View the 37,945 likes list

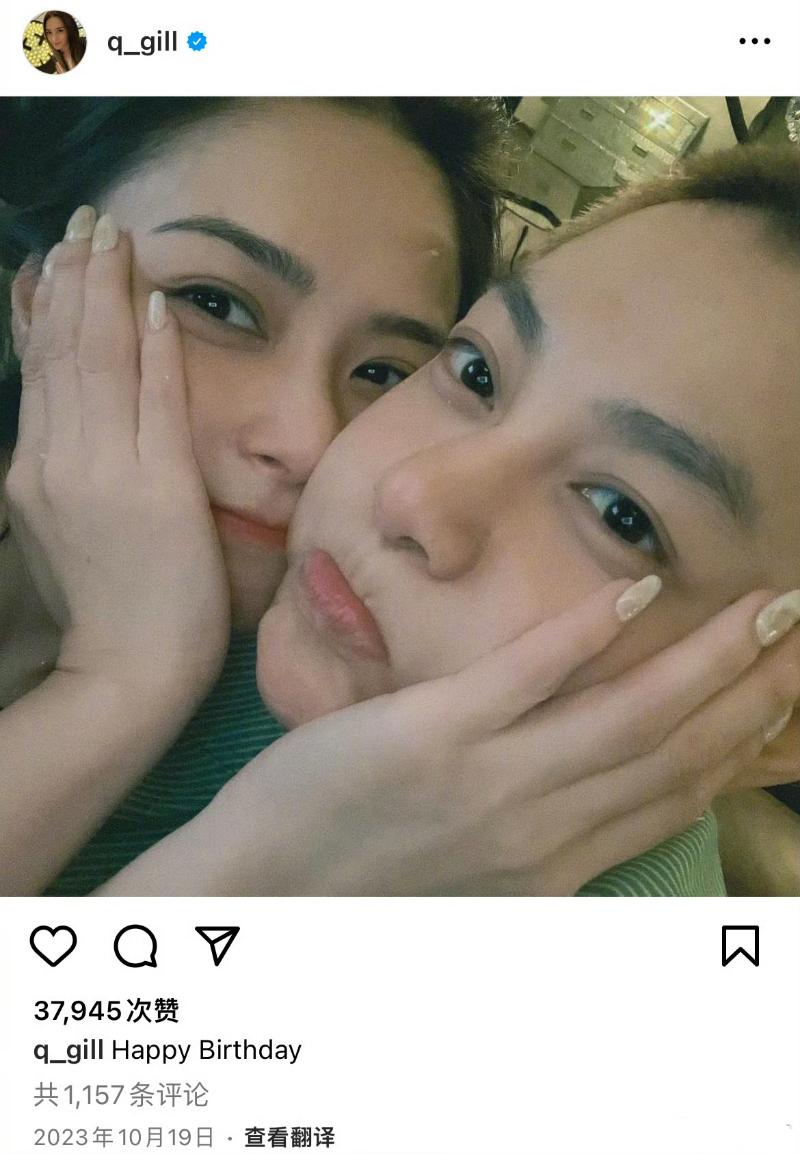tap(107, 1011)
